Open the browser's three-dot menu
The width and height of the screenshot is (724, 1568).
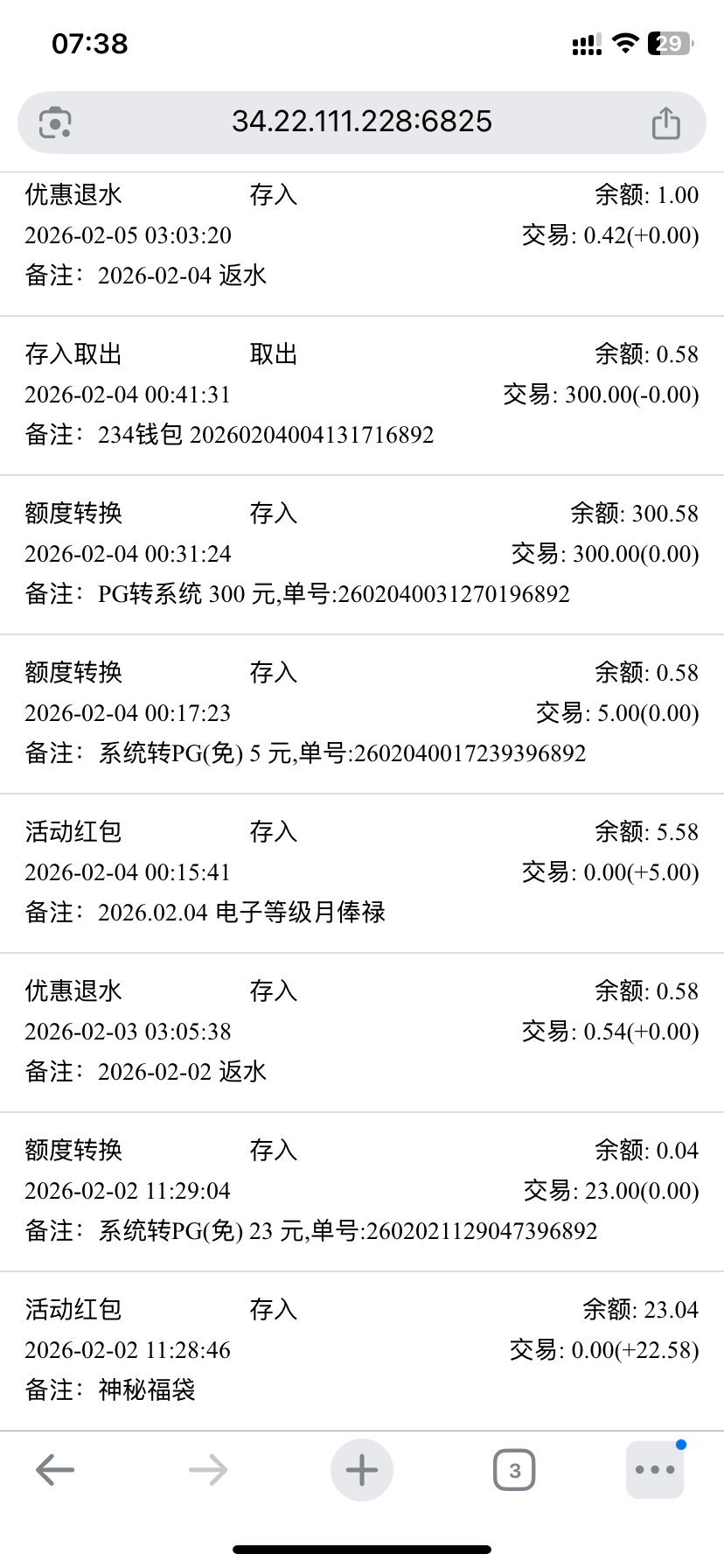655,1470
